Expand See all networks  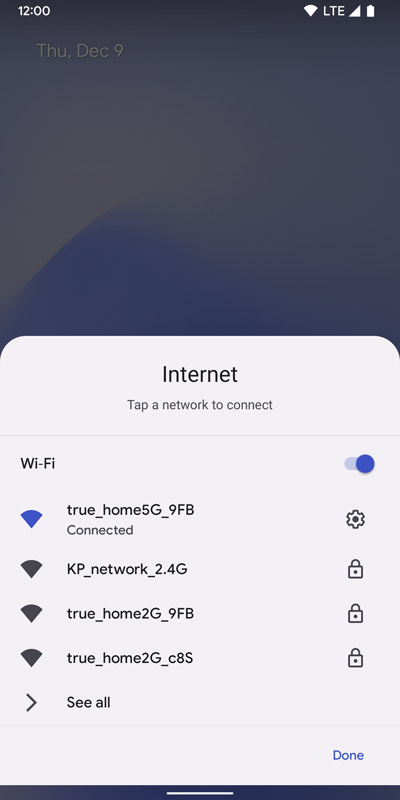[x=200, y=703]
